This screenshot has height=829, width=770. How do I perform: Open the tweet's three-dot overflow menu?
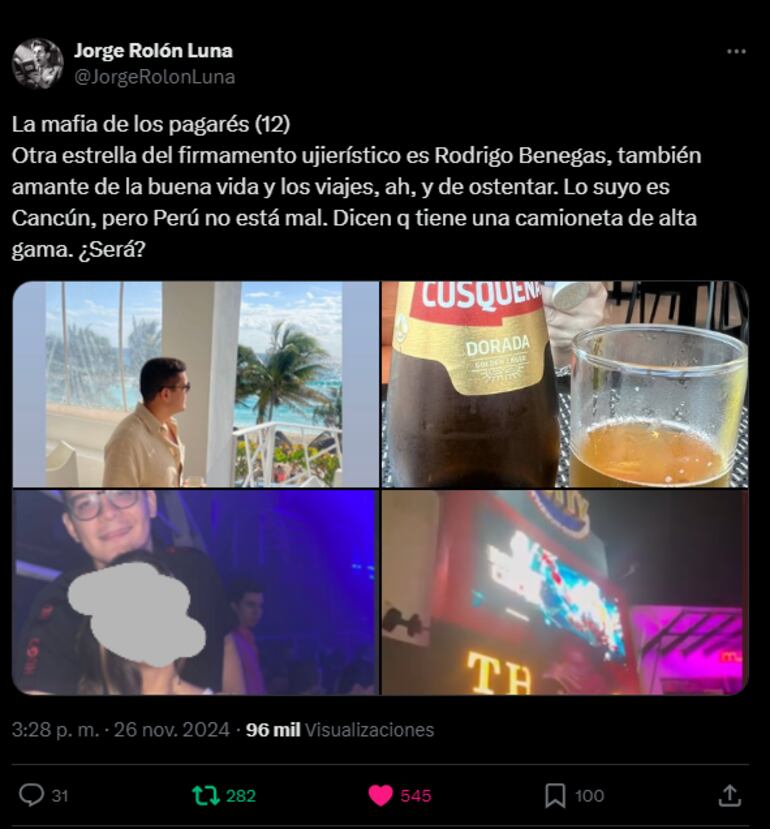[736, 52]
